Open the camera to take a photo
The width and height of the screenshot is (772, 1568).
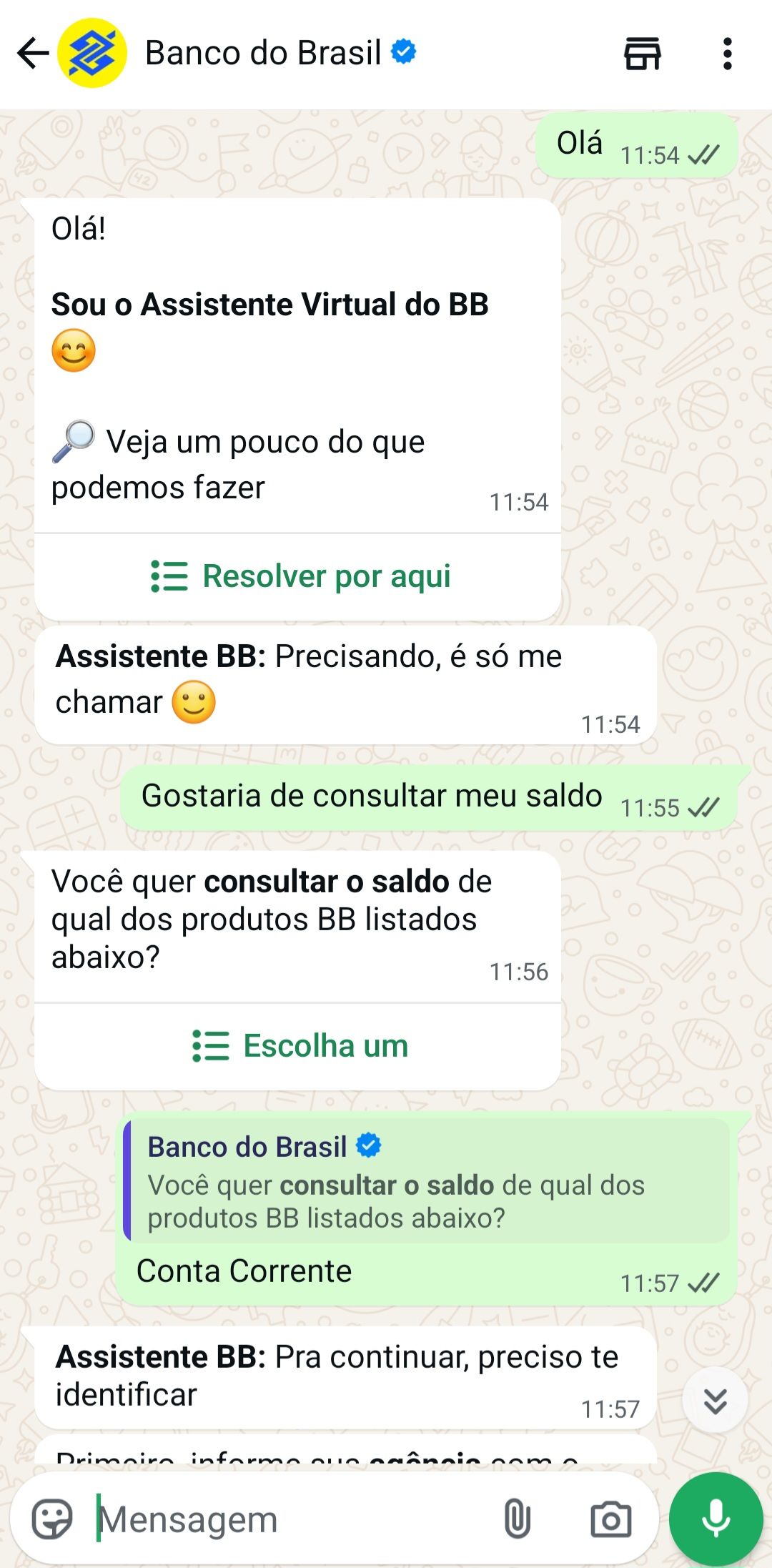click(611, 1519)
